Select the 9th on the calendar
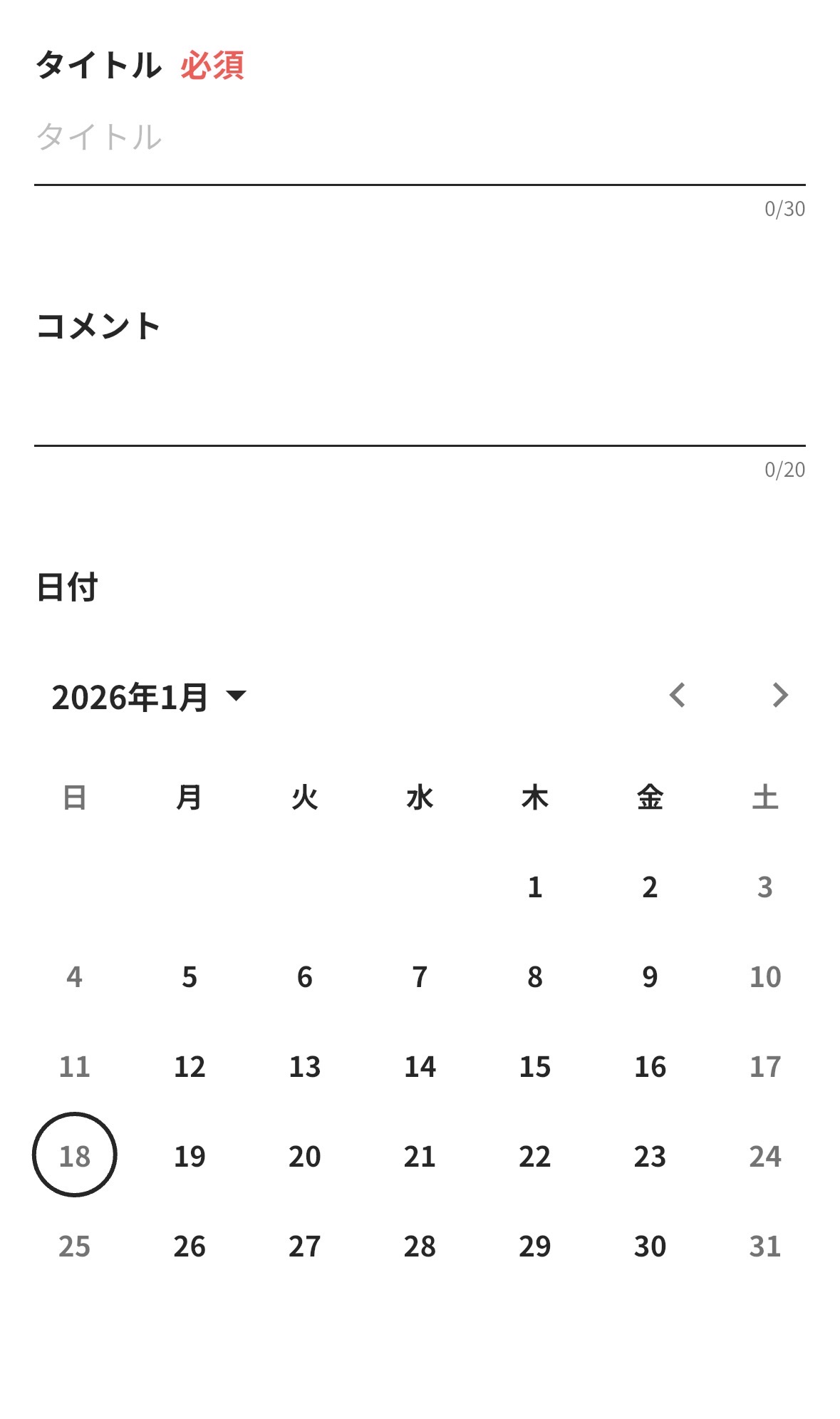Image resolution: width=840 pixels, height=1419 pixels. coord(650,977)
